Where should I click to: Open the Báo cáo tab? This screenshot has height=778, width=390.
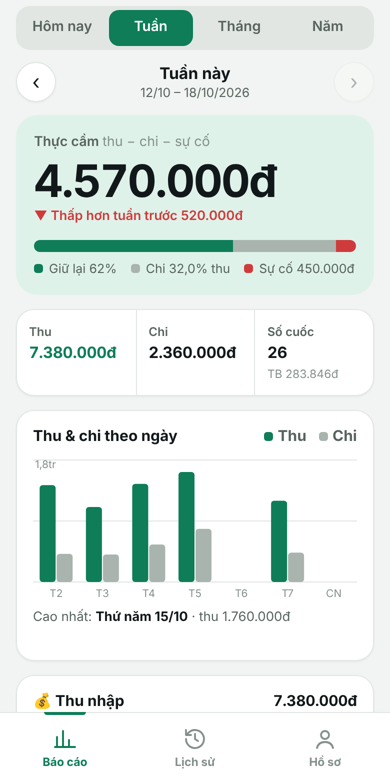(x=65, y=748)
